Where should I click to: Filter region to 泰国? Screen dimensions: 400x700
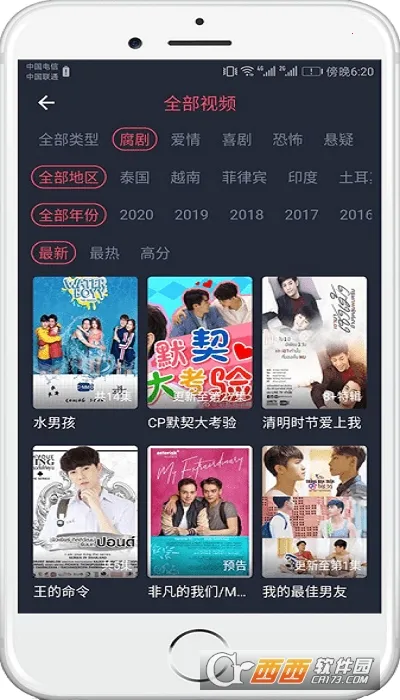(x=134, y=177)
